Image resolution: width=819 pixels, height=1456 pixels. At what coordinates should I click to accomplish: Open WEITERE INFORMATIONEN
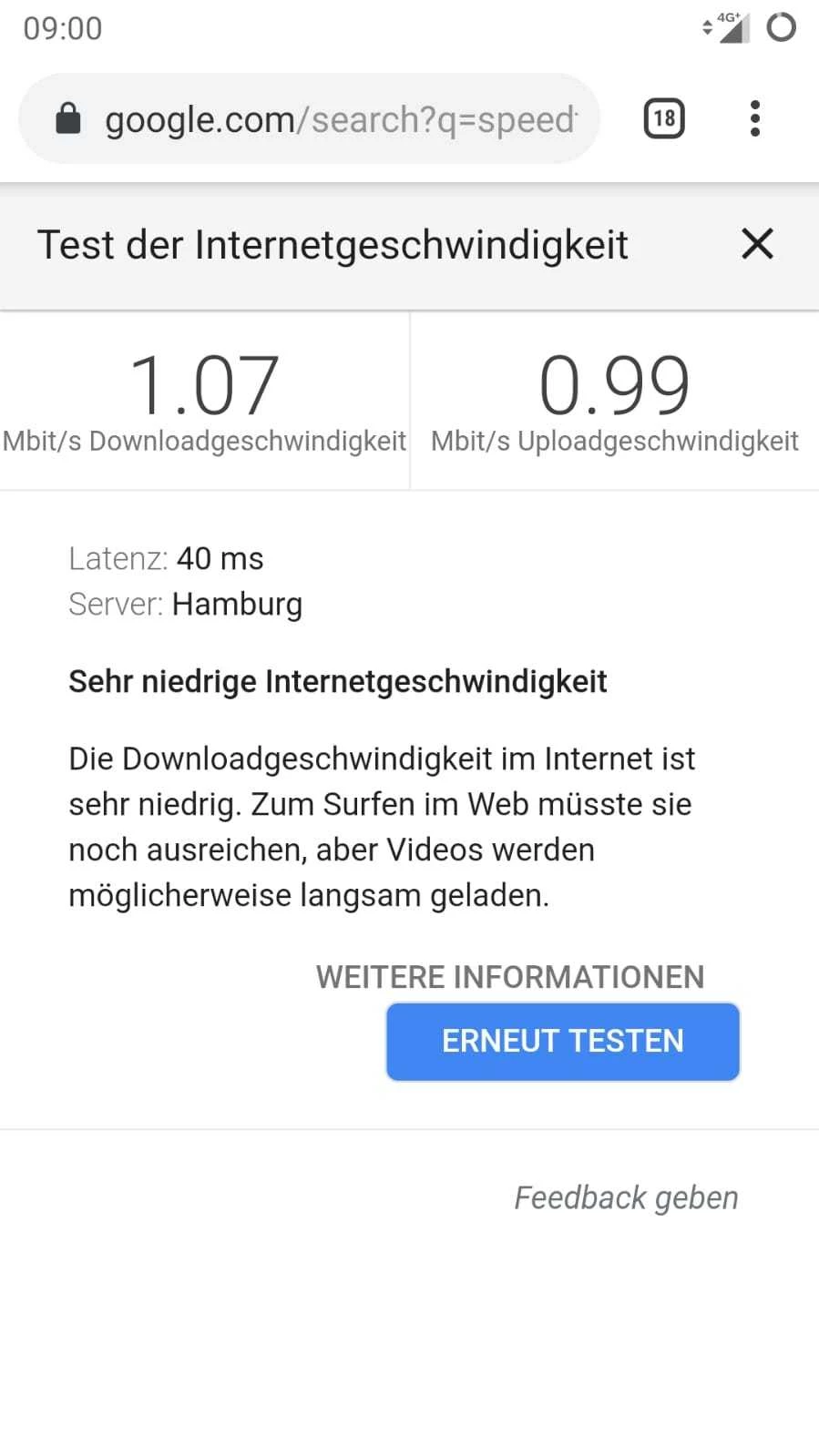click(510, 977)
